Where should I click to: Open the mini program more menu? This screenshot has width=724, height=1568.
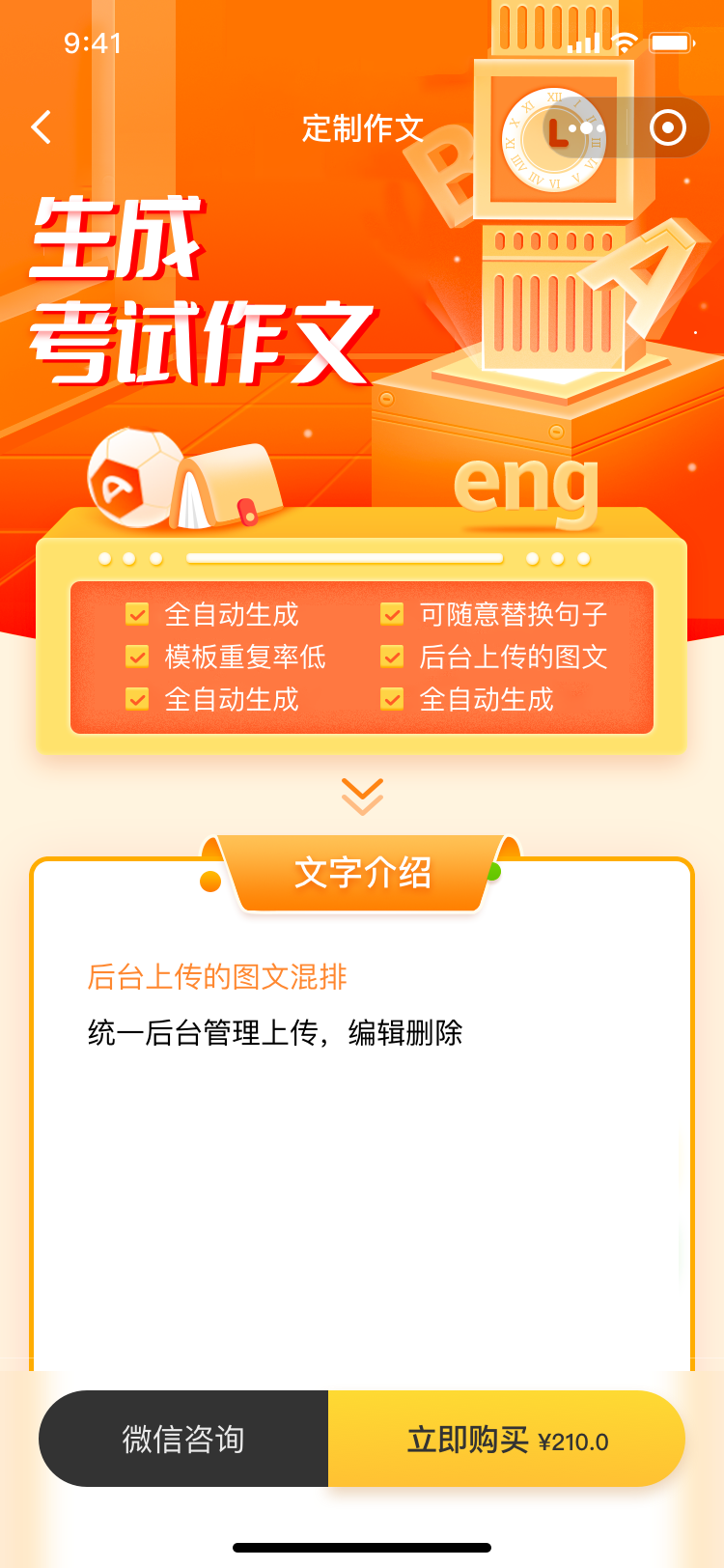(586, 127)
